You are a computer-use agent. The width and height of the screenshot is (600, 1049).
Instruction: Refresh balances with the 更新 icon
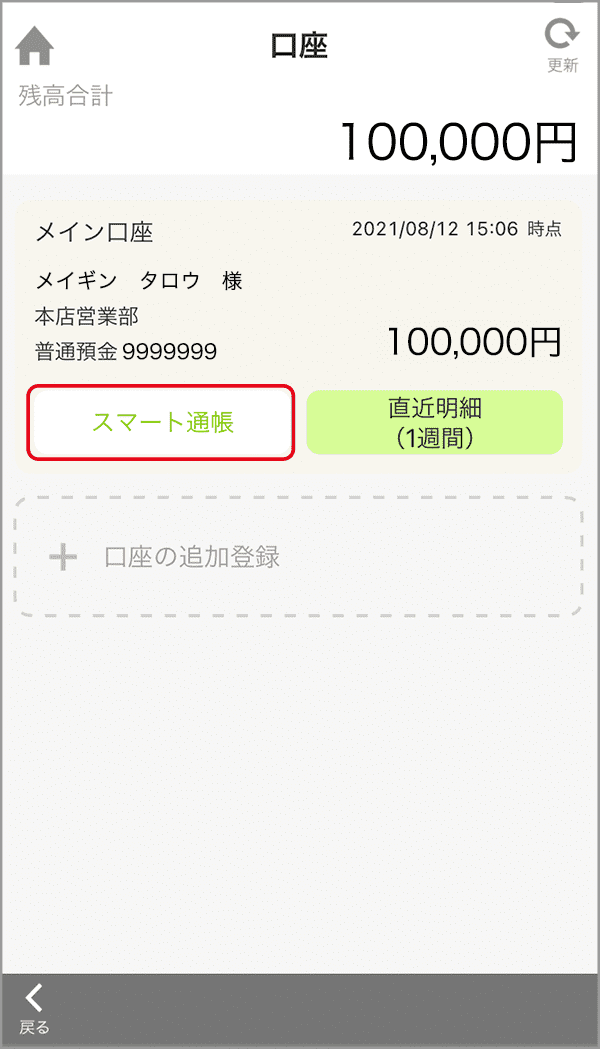coord(562,45)
